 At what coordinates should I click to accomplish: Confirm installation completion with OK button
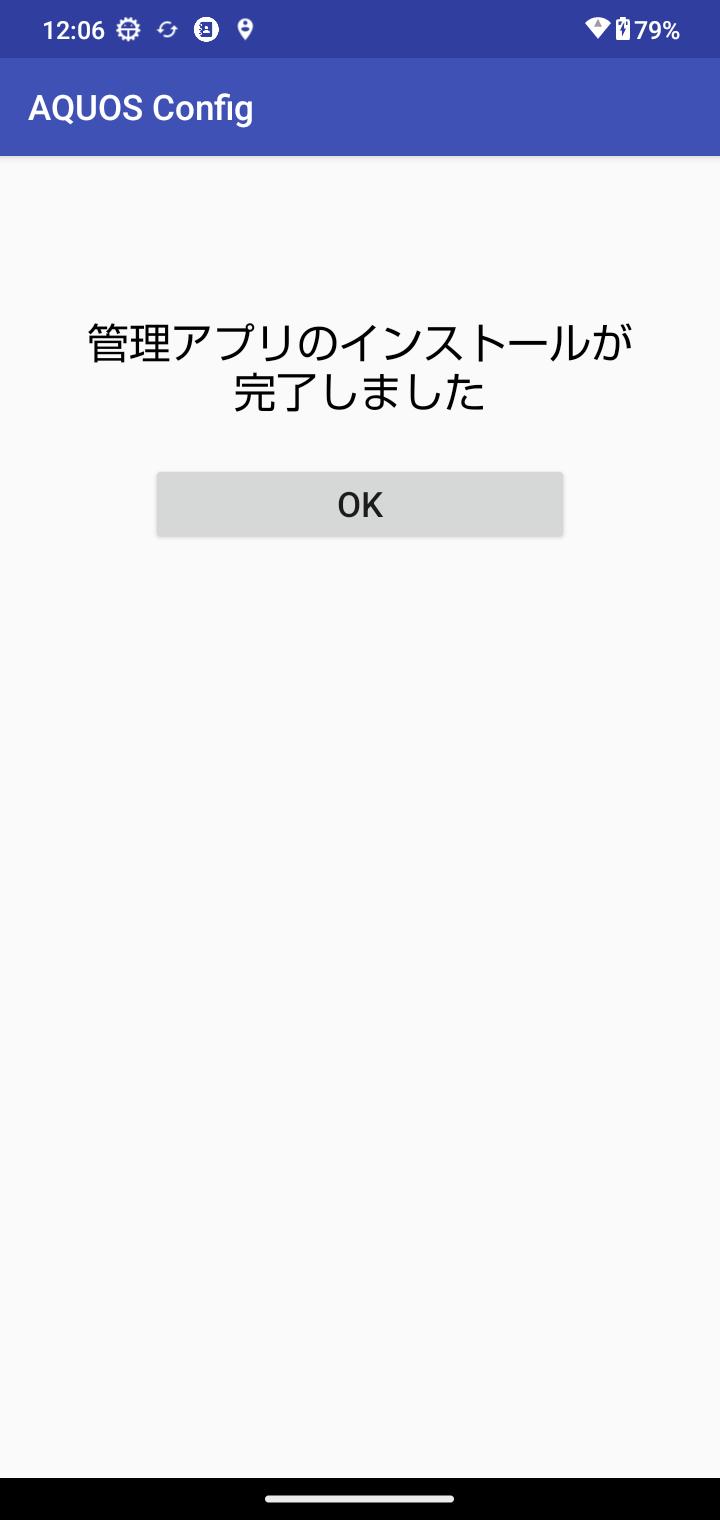pyautogui.click(x=360, y=505)
